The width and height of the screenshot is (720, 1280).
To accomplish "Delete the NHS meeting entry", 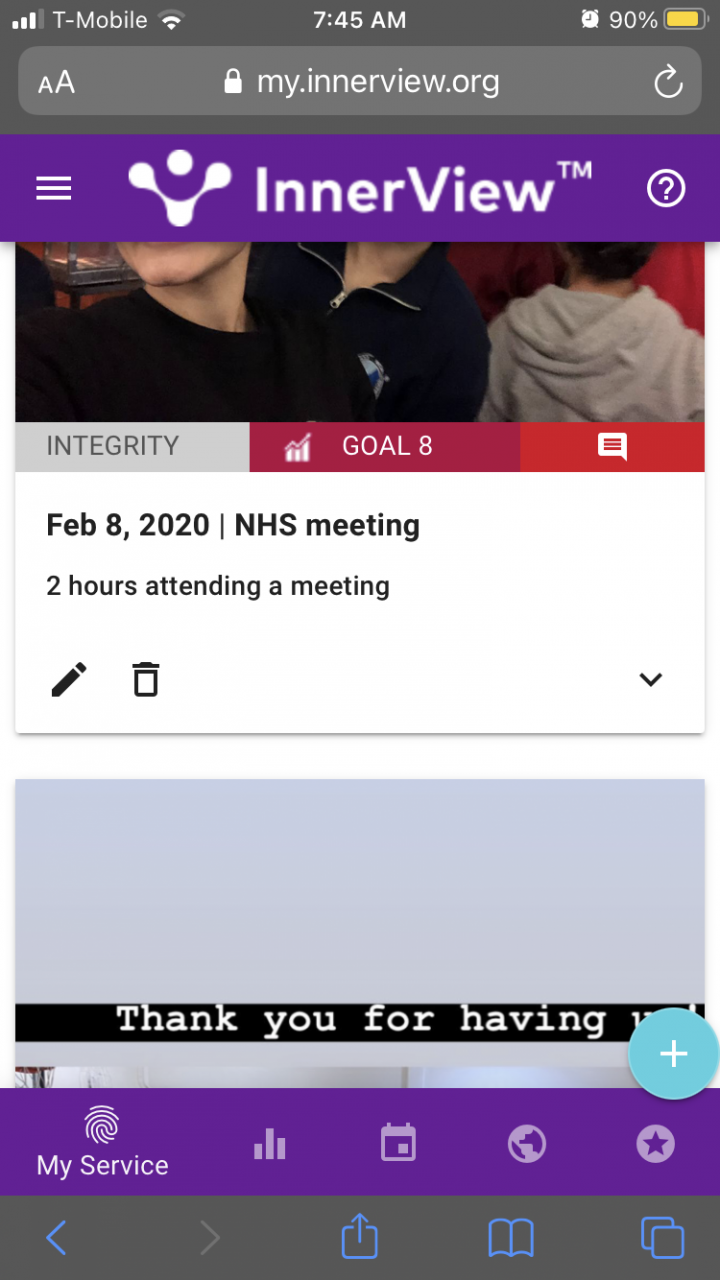I will 146,679.
